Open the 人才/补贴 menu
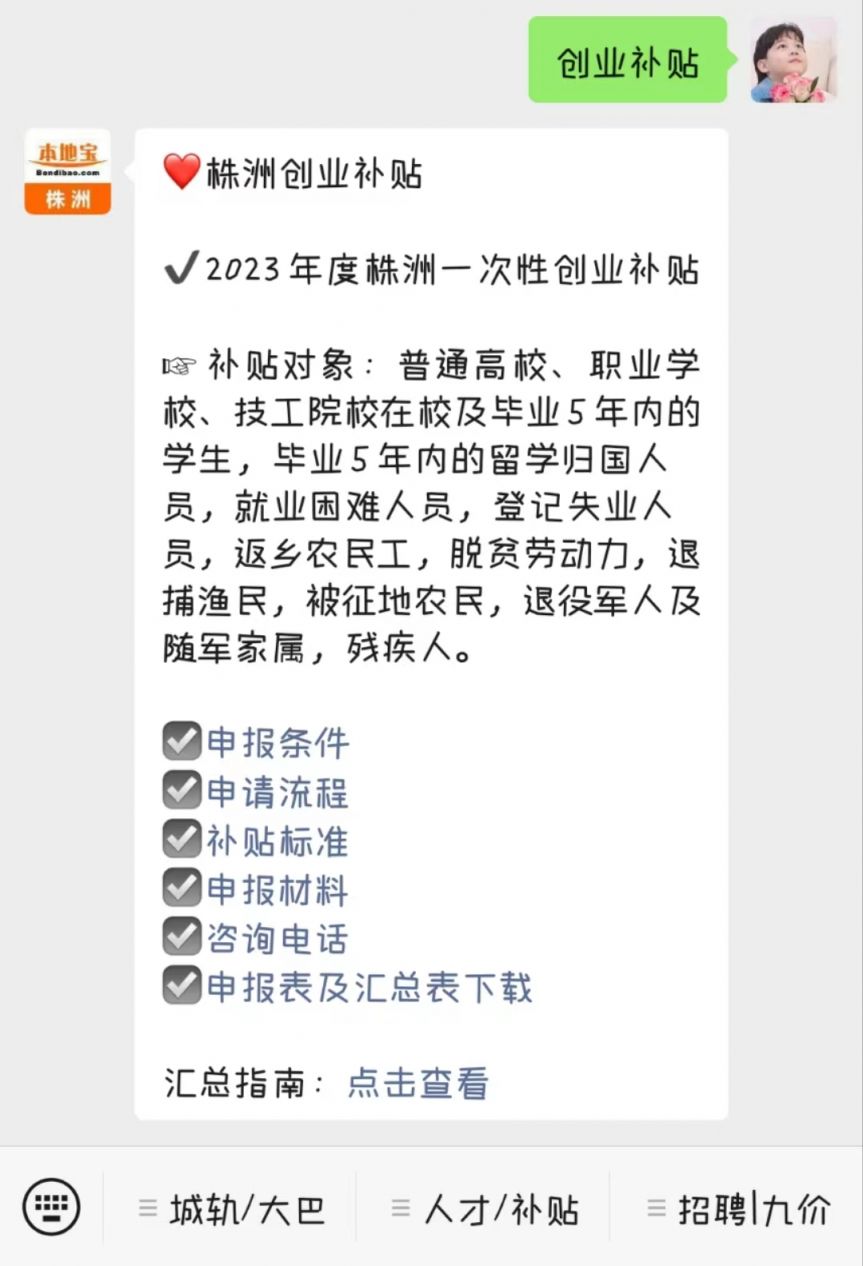Screen dimensions: 863x1266 485,1208
